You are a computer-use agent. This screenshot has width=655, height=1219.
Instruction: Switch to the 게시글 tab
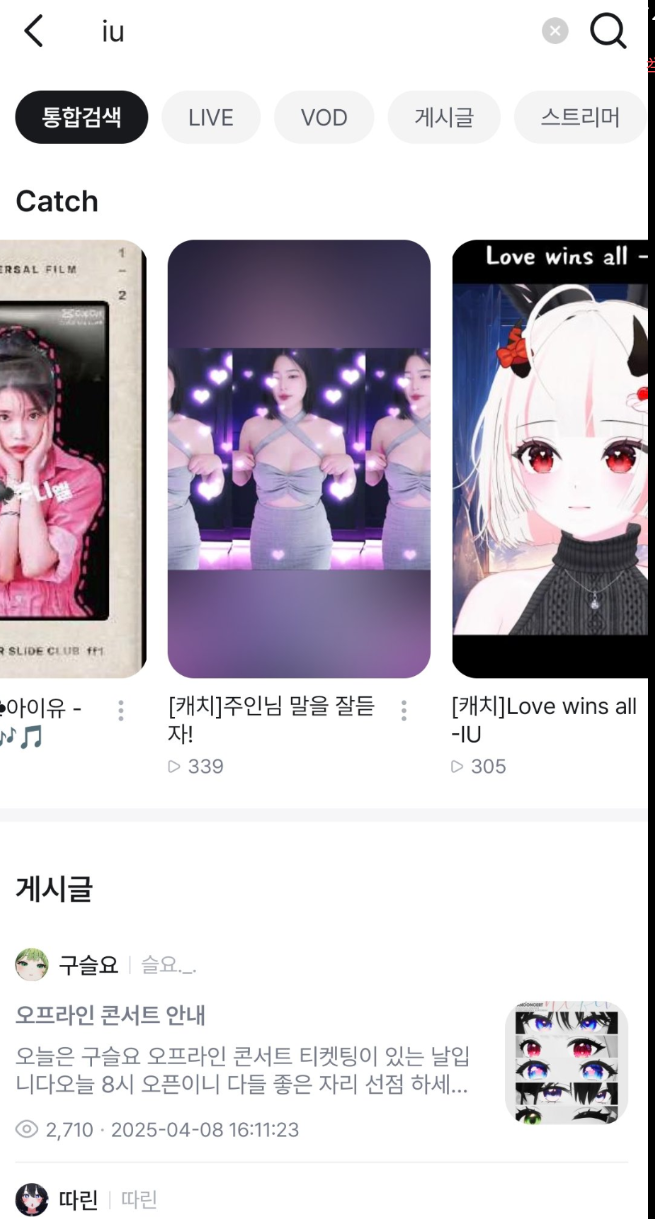[444, 117]
